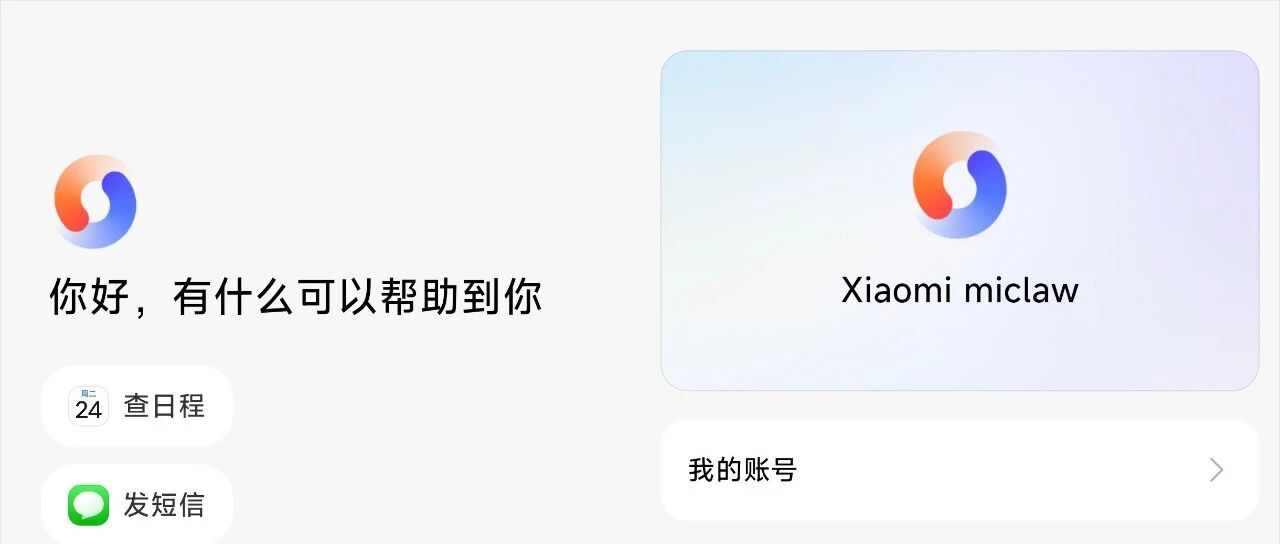Tap the 查日程 schedule chip
The height and width of the screenshot is (544, 1280).
tap(137, 406)
